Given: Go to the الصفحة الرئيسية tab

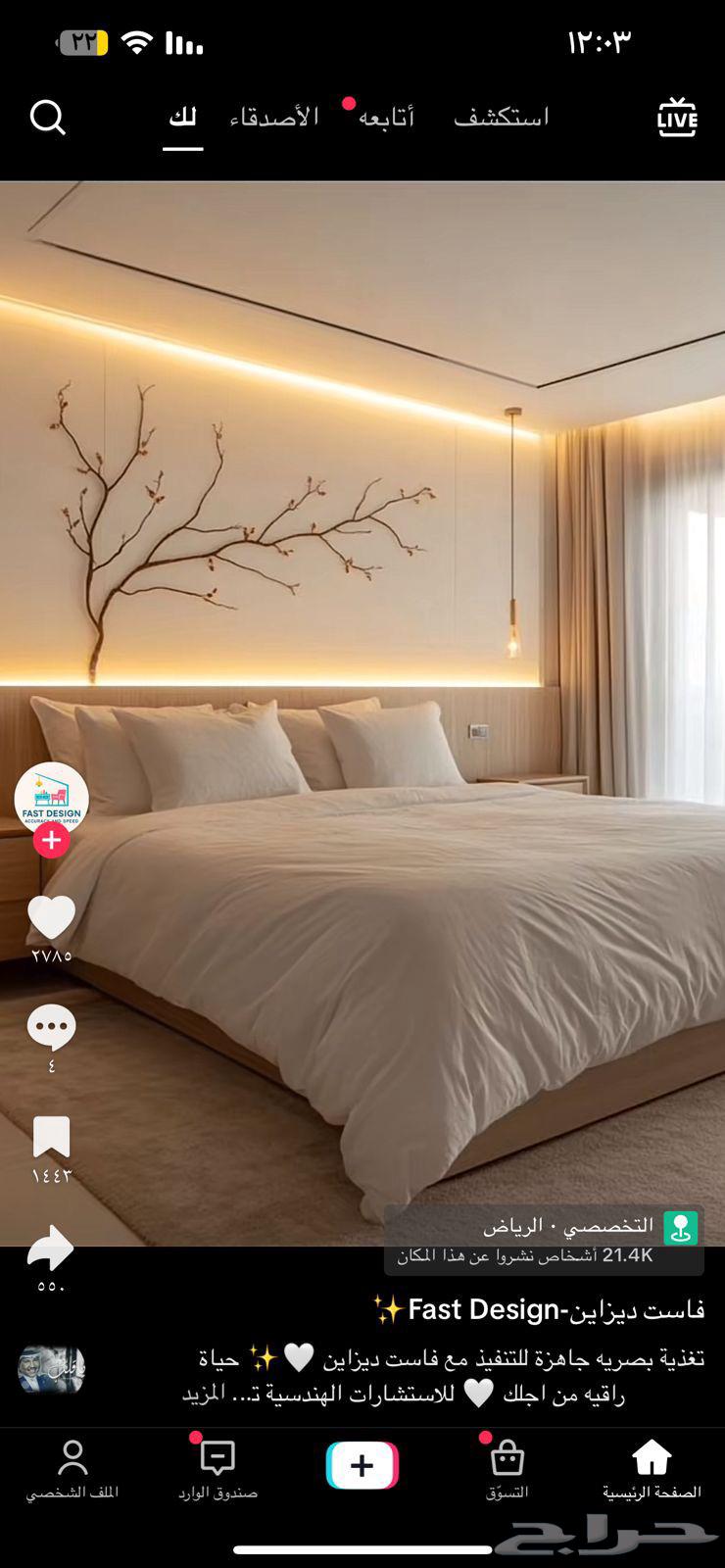Looking at the screenshot, I should 652,1469.
